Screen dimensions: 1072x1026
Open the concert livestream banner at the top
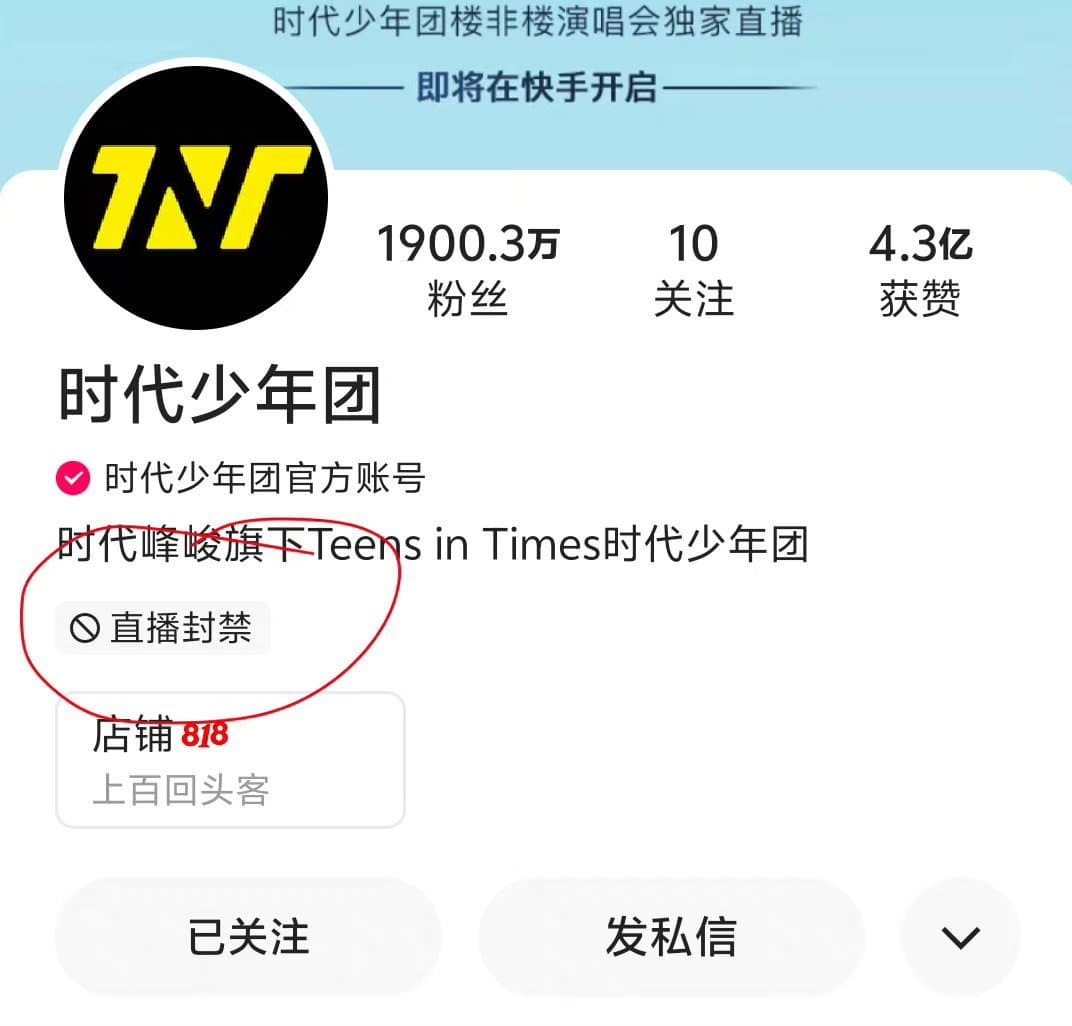(540, 55)
